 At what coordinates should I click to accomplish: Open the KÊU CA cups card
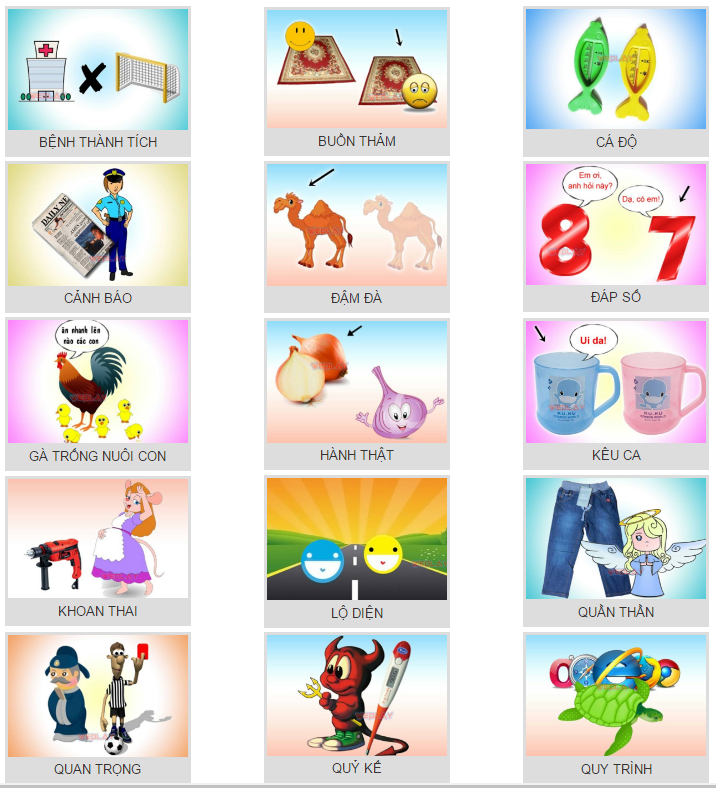coord(616,381)
